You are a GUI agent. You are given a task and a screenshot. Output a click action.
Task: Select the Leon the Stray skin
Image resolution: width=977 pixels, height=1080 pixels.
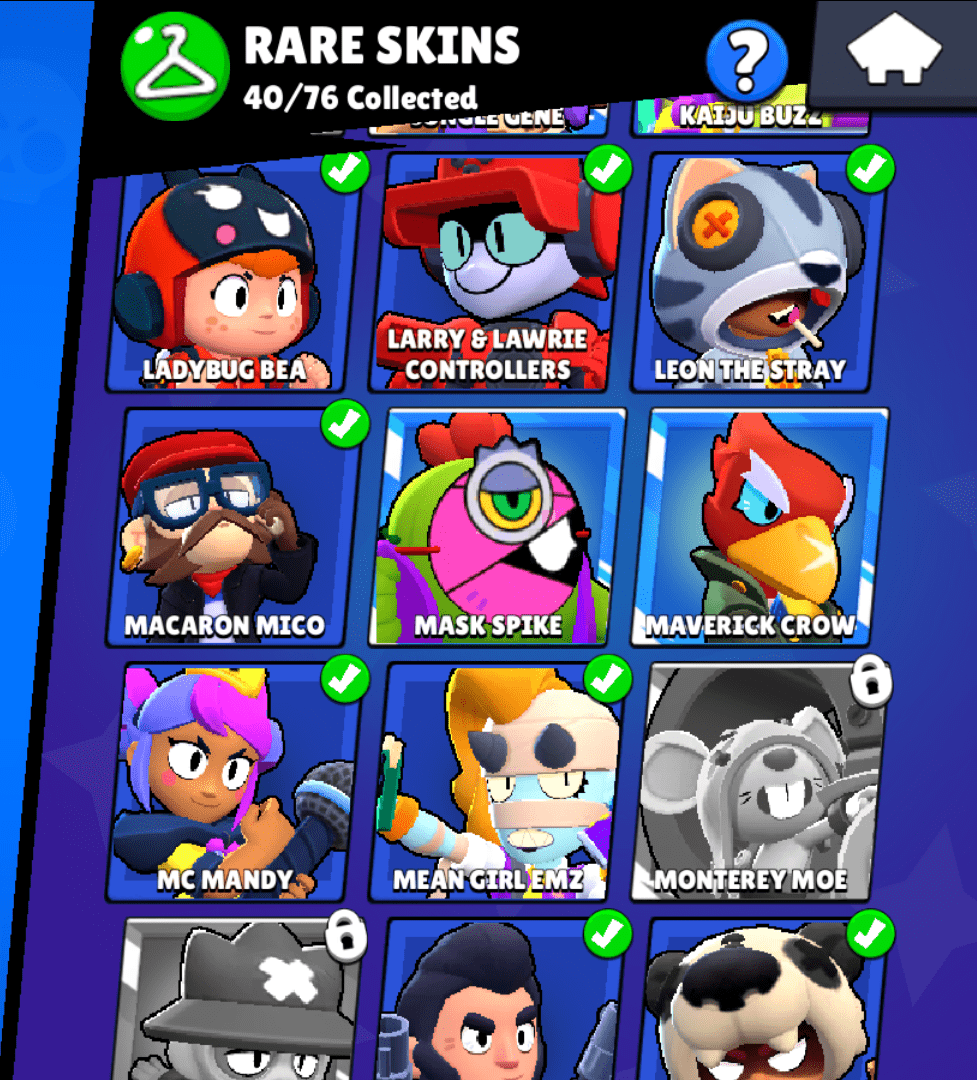[x=759, y=272]
